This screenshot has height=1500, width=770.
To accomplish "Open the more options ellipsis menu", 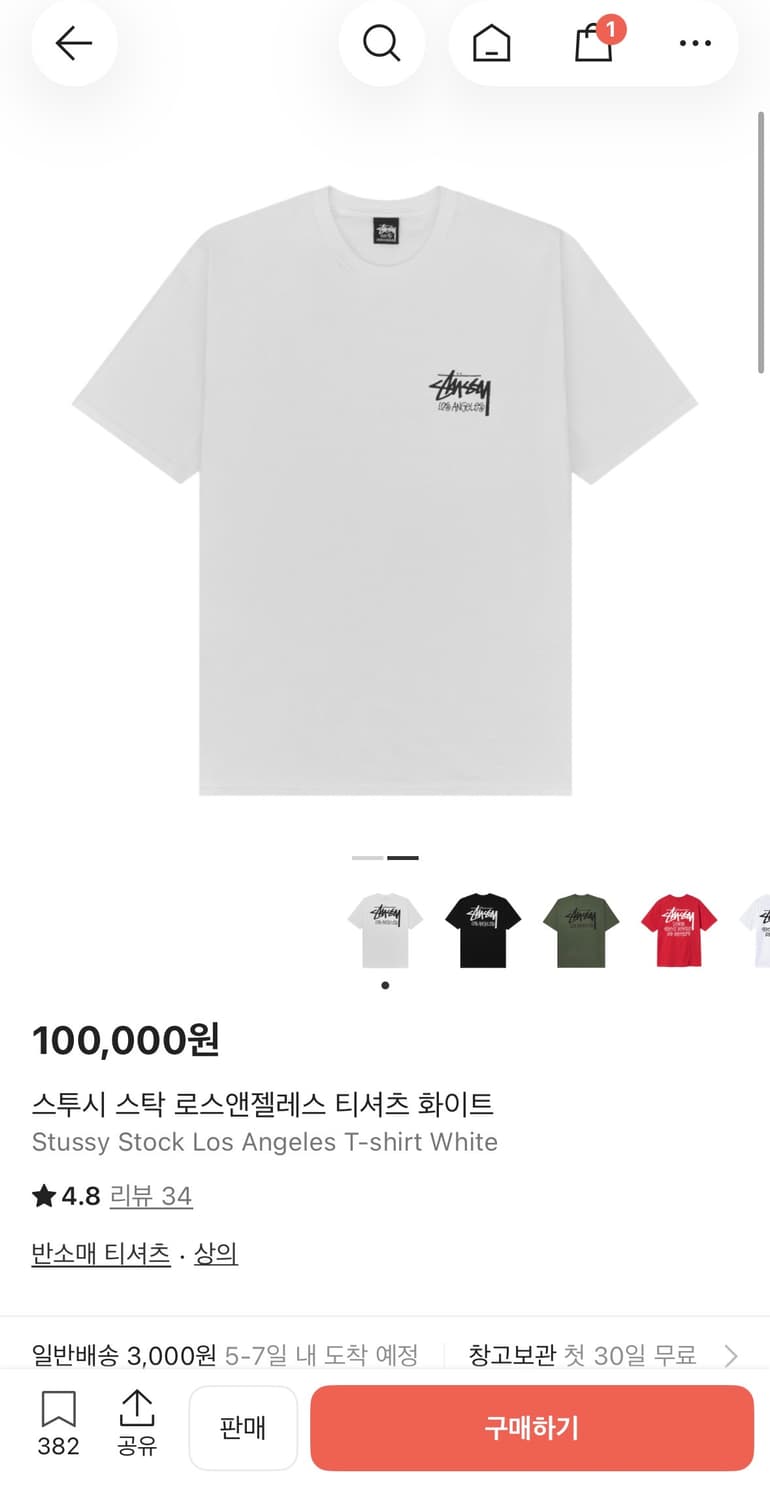I will [694, 44].
